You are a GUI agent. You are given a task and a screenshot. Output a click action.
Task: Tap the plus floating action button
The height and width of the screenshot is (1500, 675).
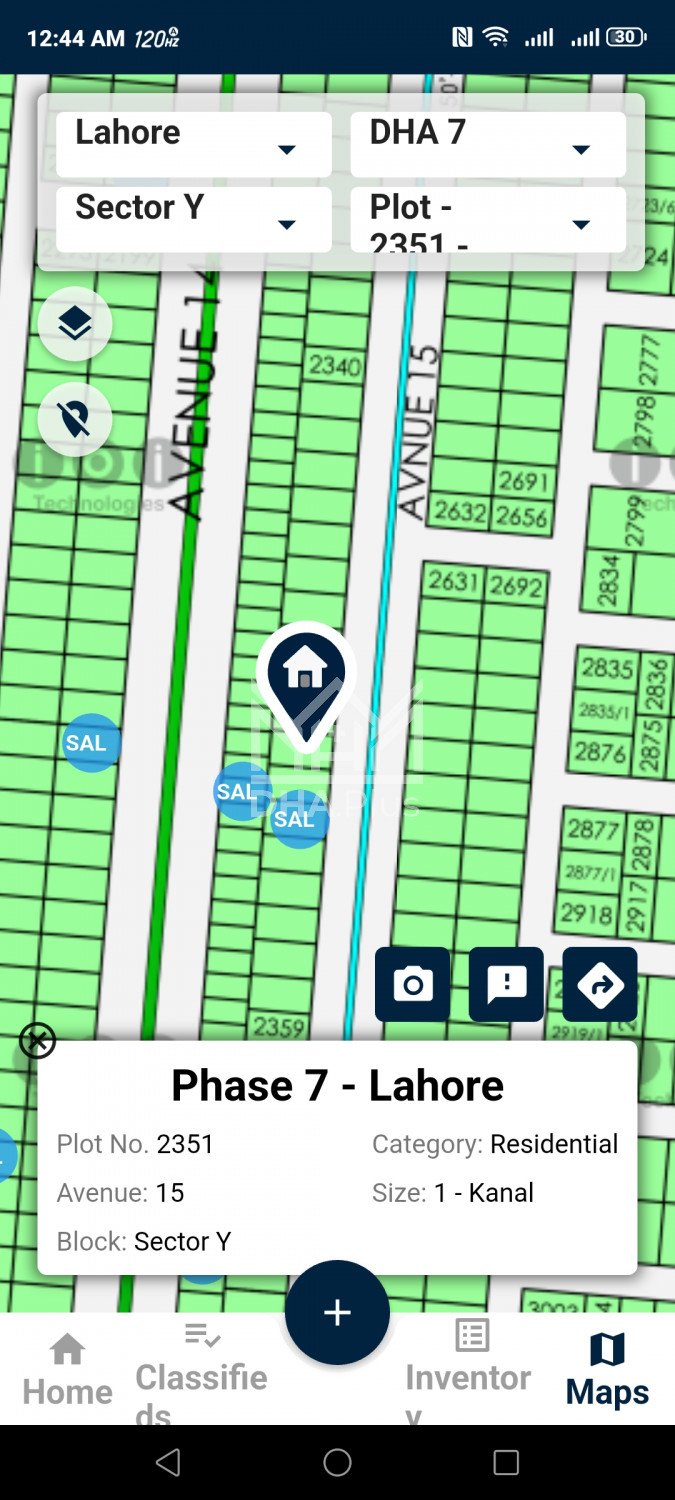(x=337, y=1312)
